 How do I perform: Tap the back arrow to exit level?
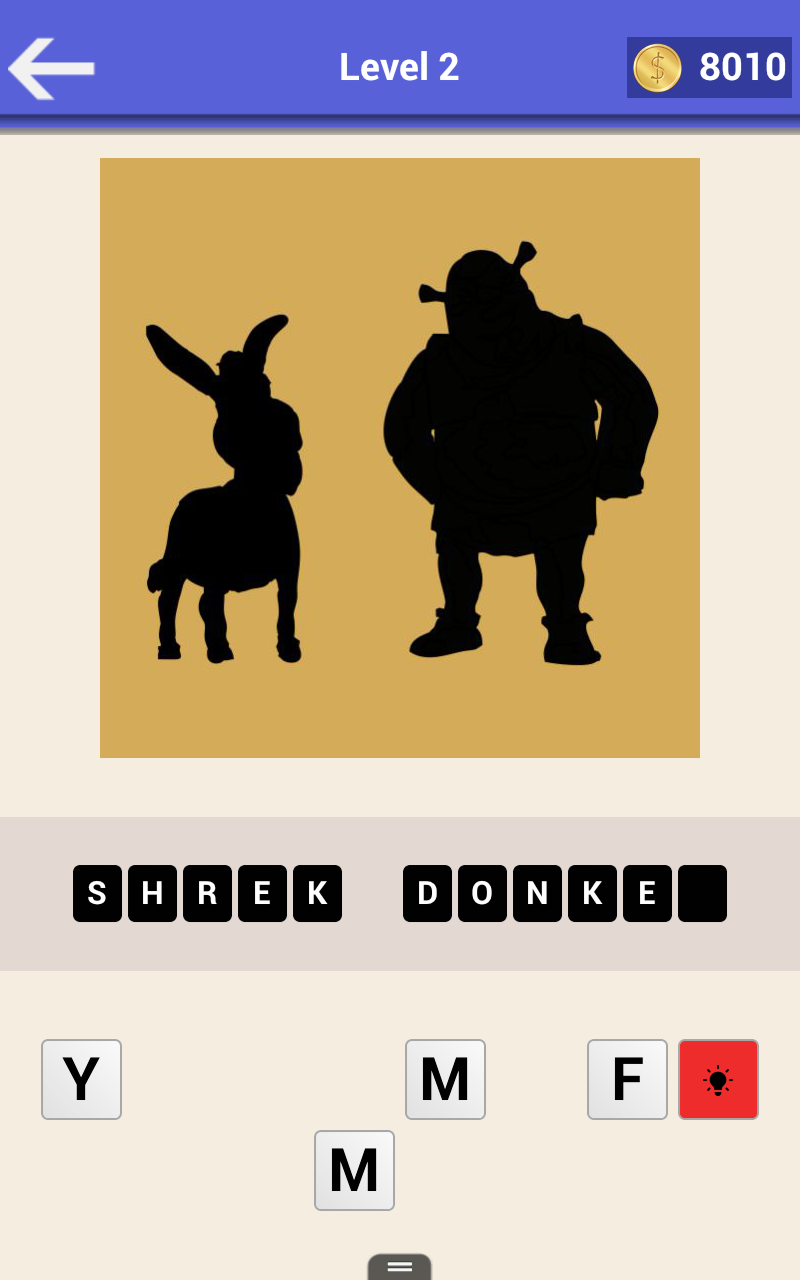click(50, 67)
